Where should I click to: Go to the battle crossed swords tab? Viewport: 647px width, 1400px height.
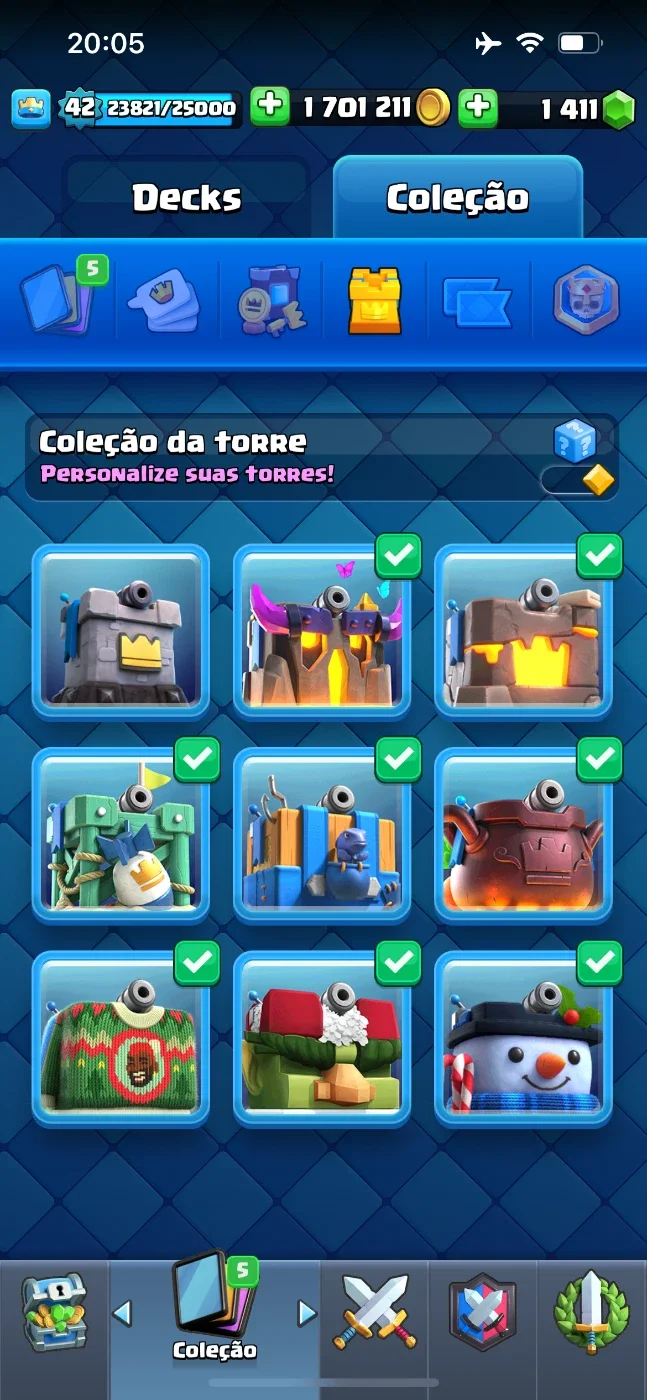pyautogui.click(x=375, y=1311)
